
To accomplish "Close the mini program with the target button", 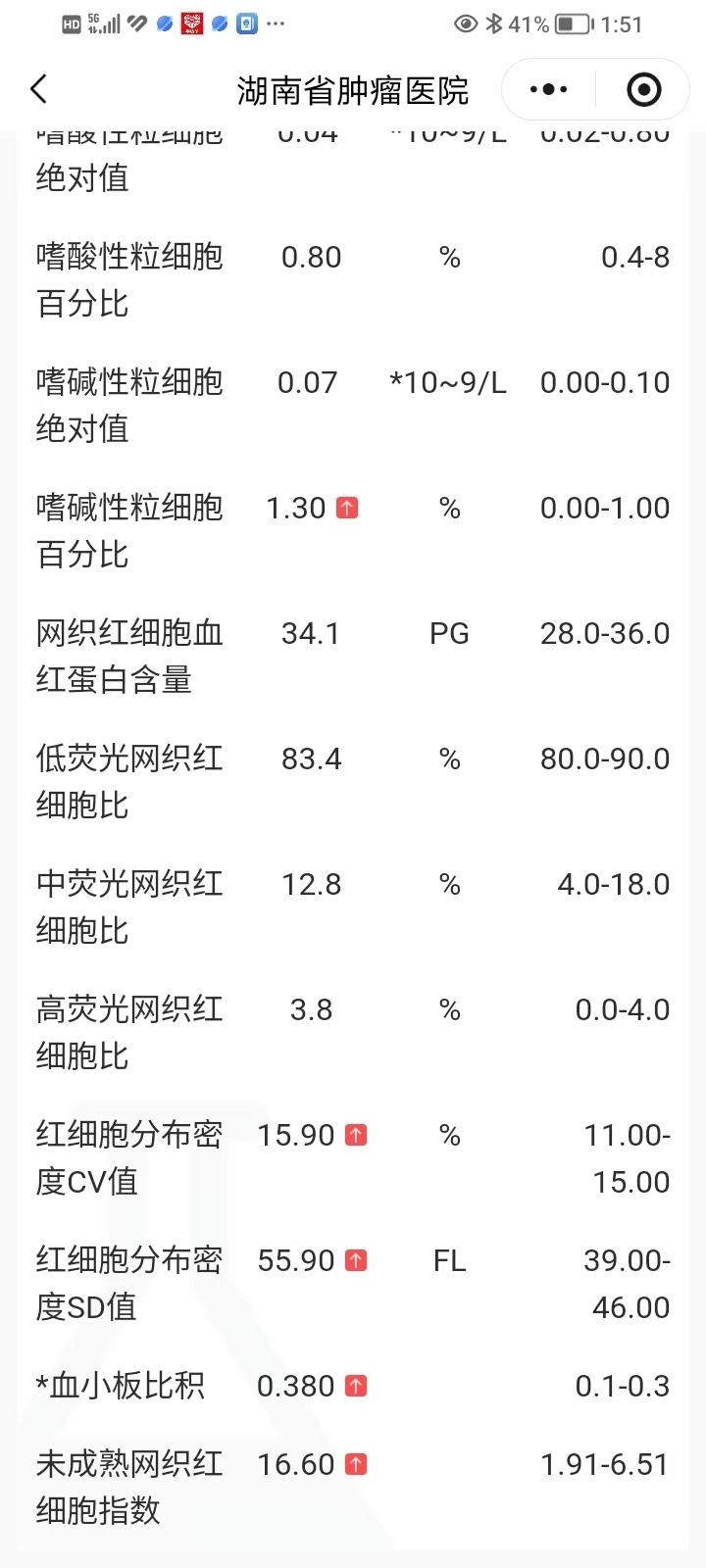I will (643, 90).
